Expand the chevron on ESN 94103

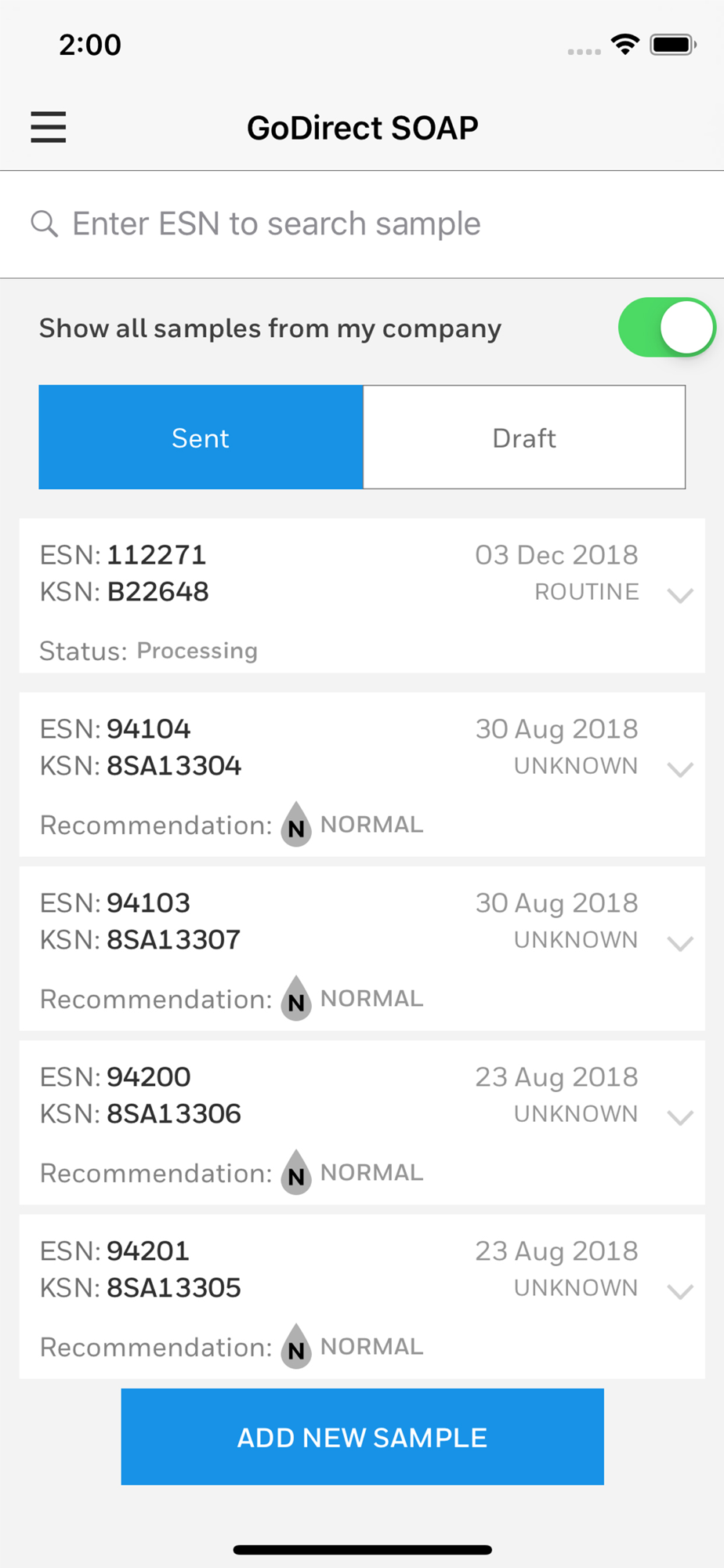tap(680, 944)
